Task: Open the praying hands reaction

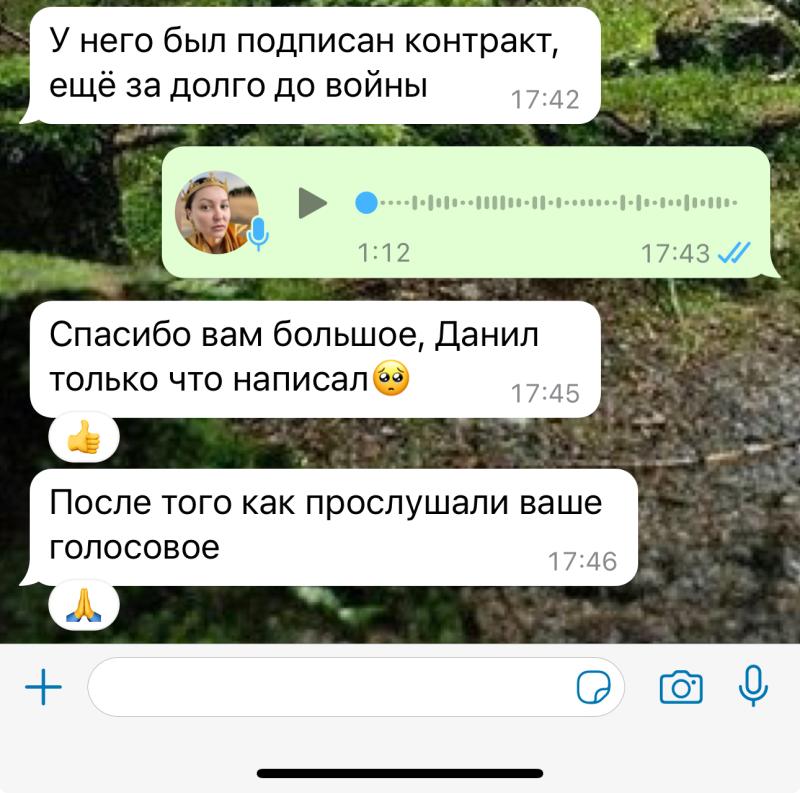Action: click(84, 604)
